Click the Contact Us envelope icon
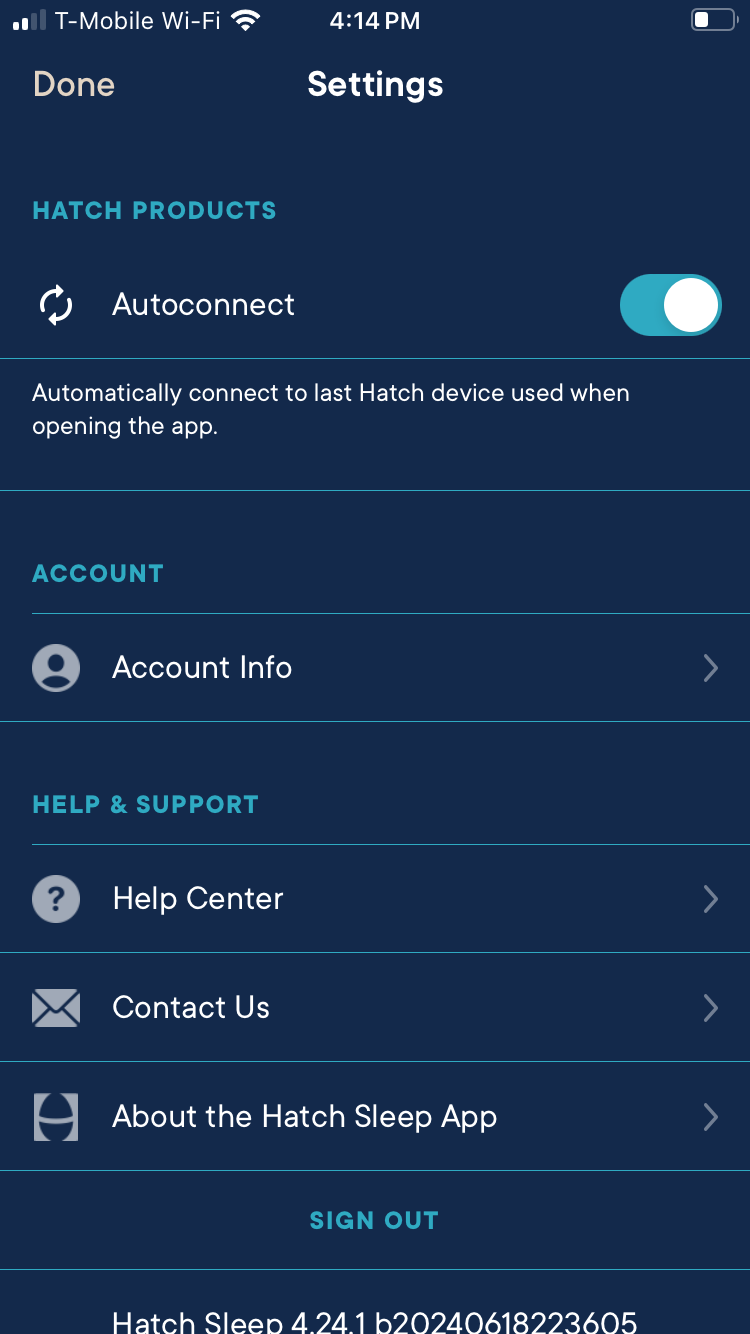 click(x=56, y=1007)
